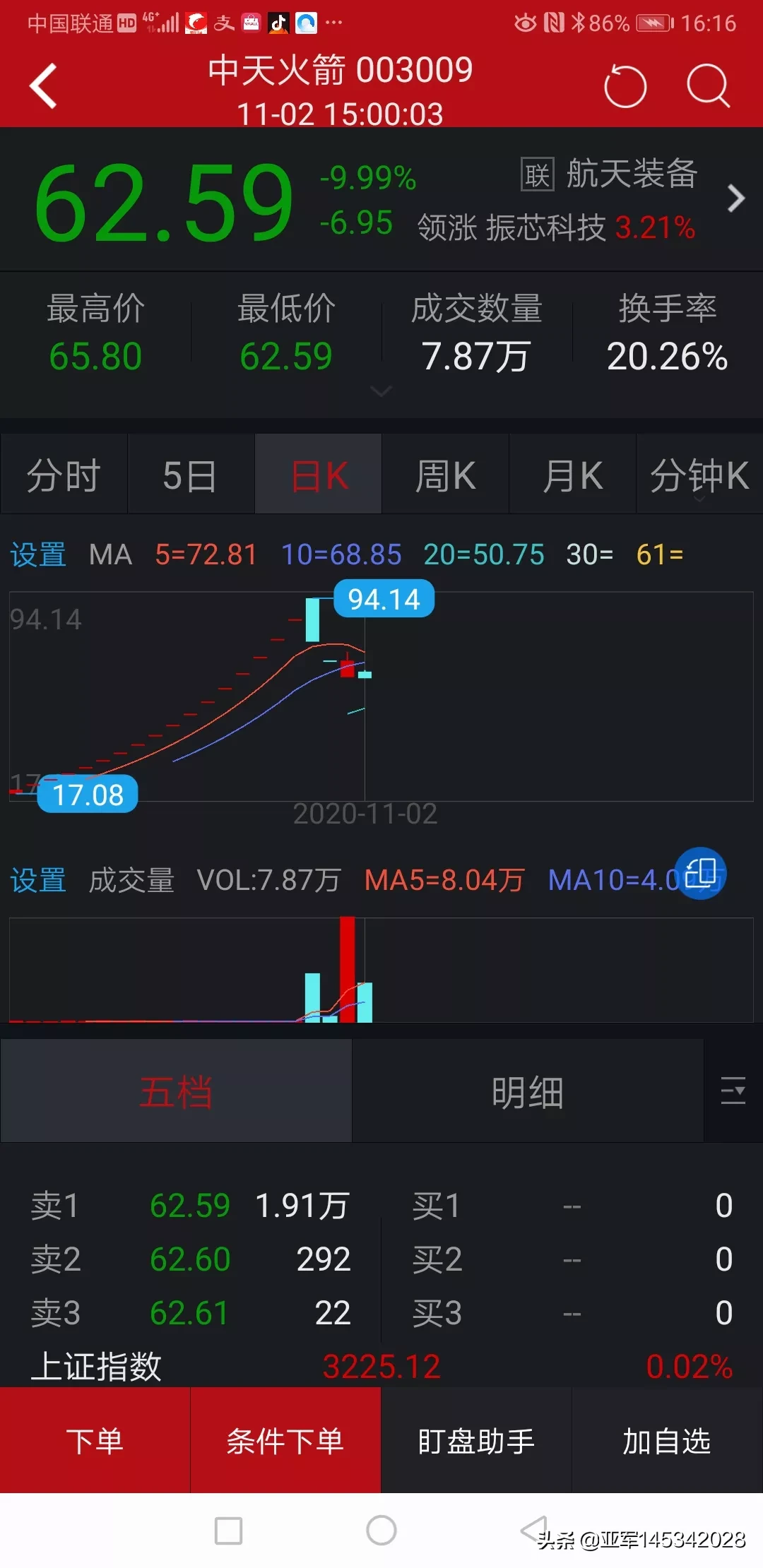
Task: Switch to the 5日 chart tab
Action: click(x=191, y=475)
